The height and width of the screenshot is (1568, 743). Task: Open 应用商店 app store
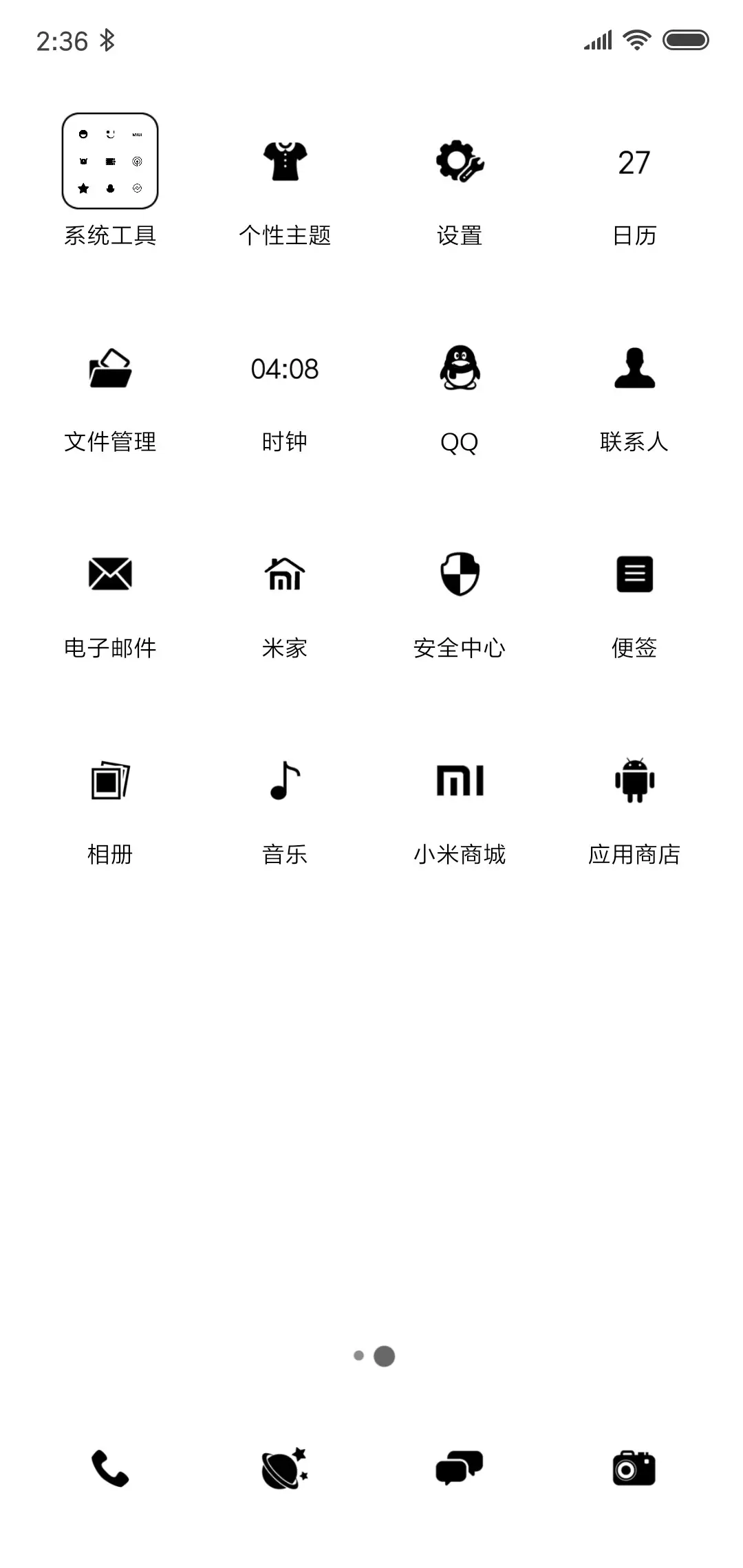coord(634,782)
